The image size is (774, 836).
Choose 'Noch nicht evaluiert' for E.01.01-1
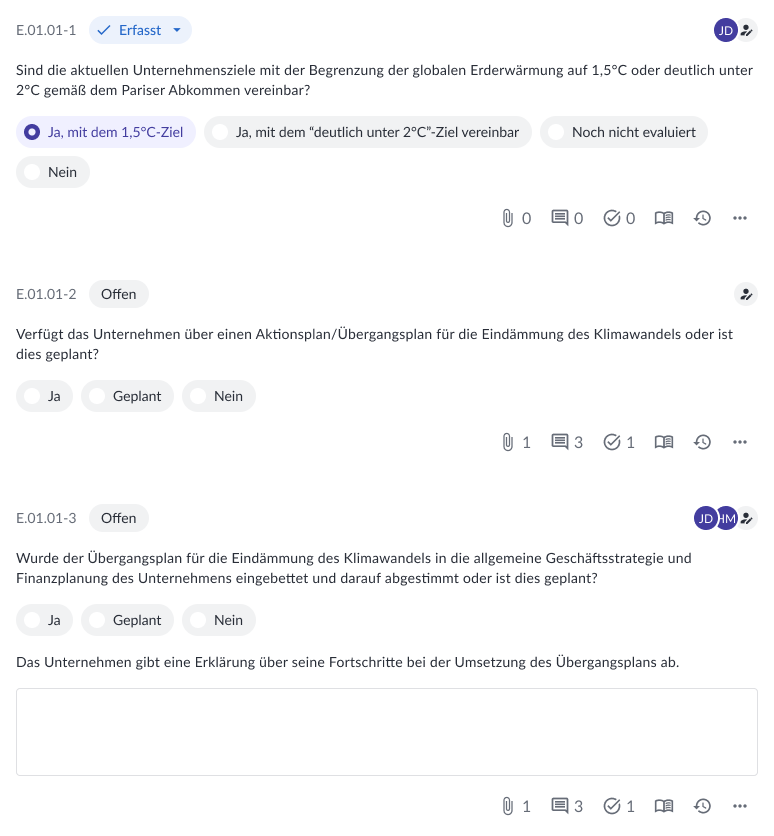pos(624,132)
